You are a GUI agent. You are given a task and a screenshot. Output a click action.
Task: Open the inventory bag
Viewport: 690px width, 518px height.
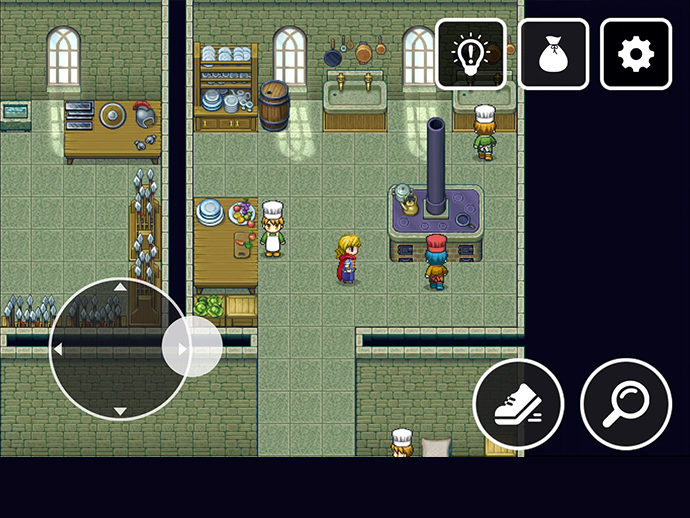pyautogui.click(x=553, y=54)
